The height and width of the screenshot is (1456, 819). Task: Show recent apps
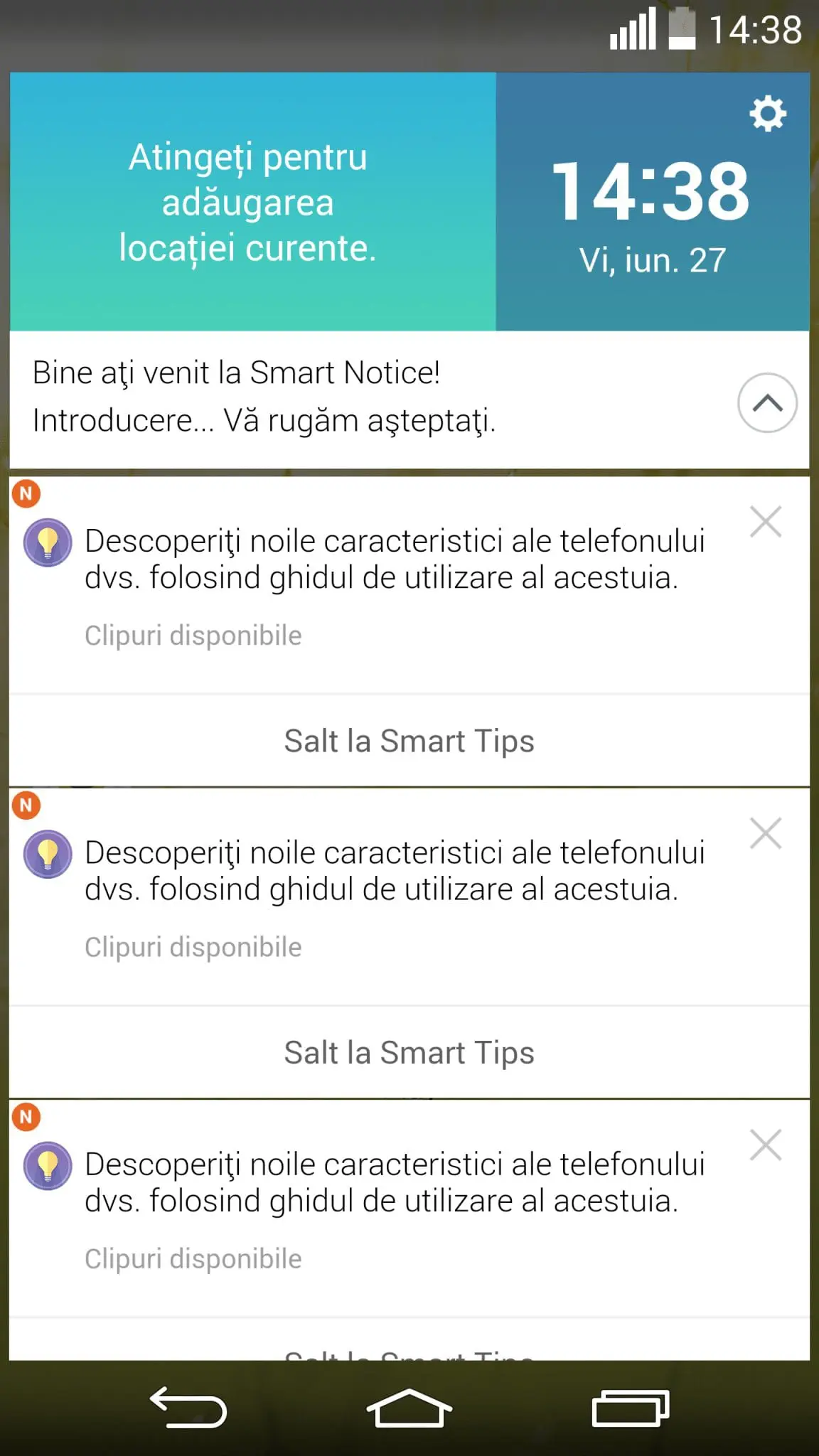(631, 1408)
